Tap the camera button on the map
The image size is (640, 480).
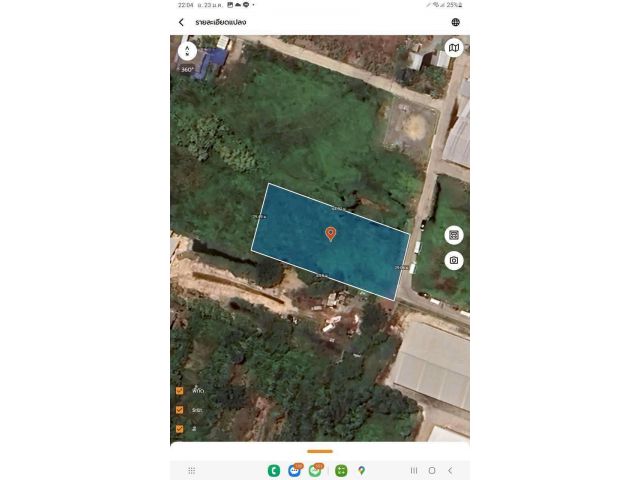(454, 260)
